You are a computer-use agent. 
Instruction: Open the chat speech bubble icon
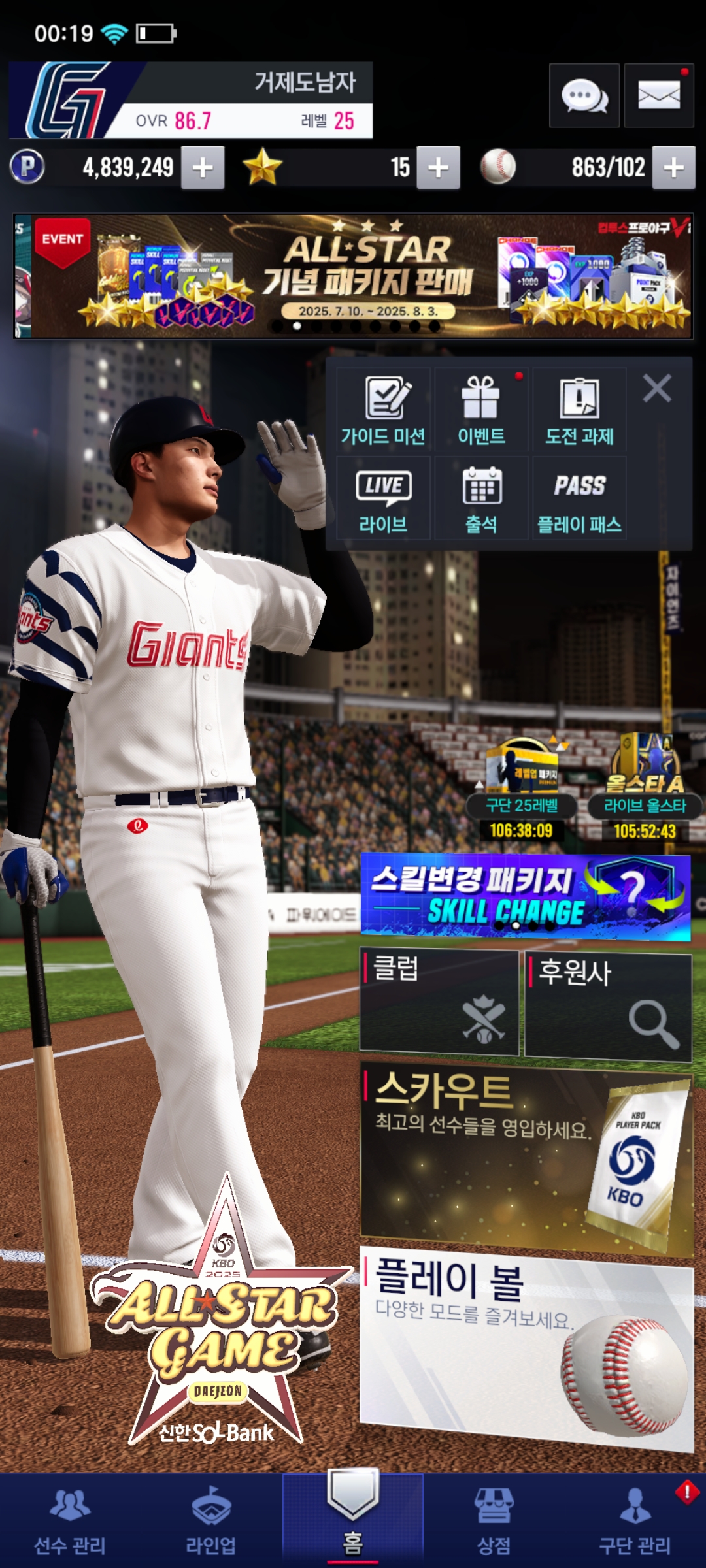tap(584, 96)
